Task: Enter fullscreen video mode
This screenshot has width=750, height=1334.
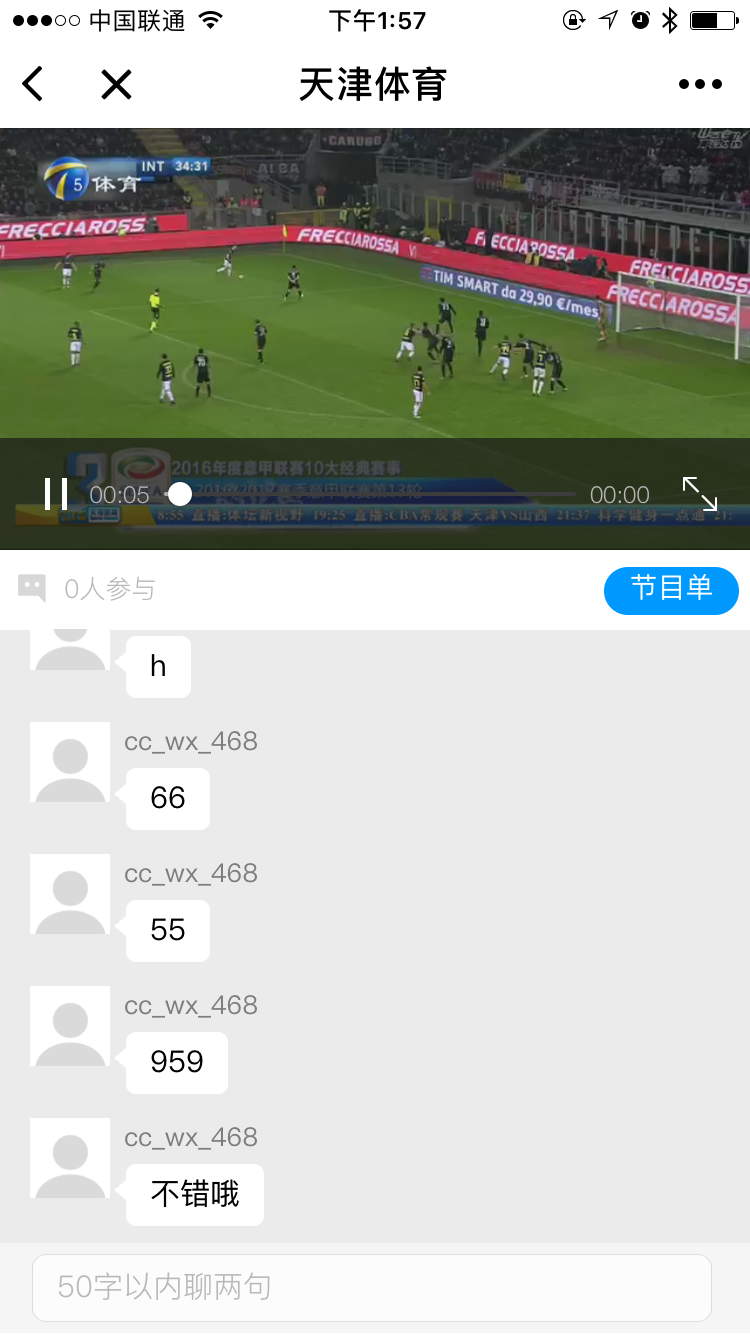Action: tap(700, 494)
